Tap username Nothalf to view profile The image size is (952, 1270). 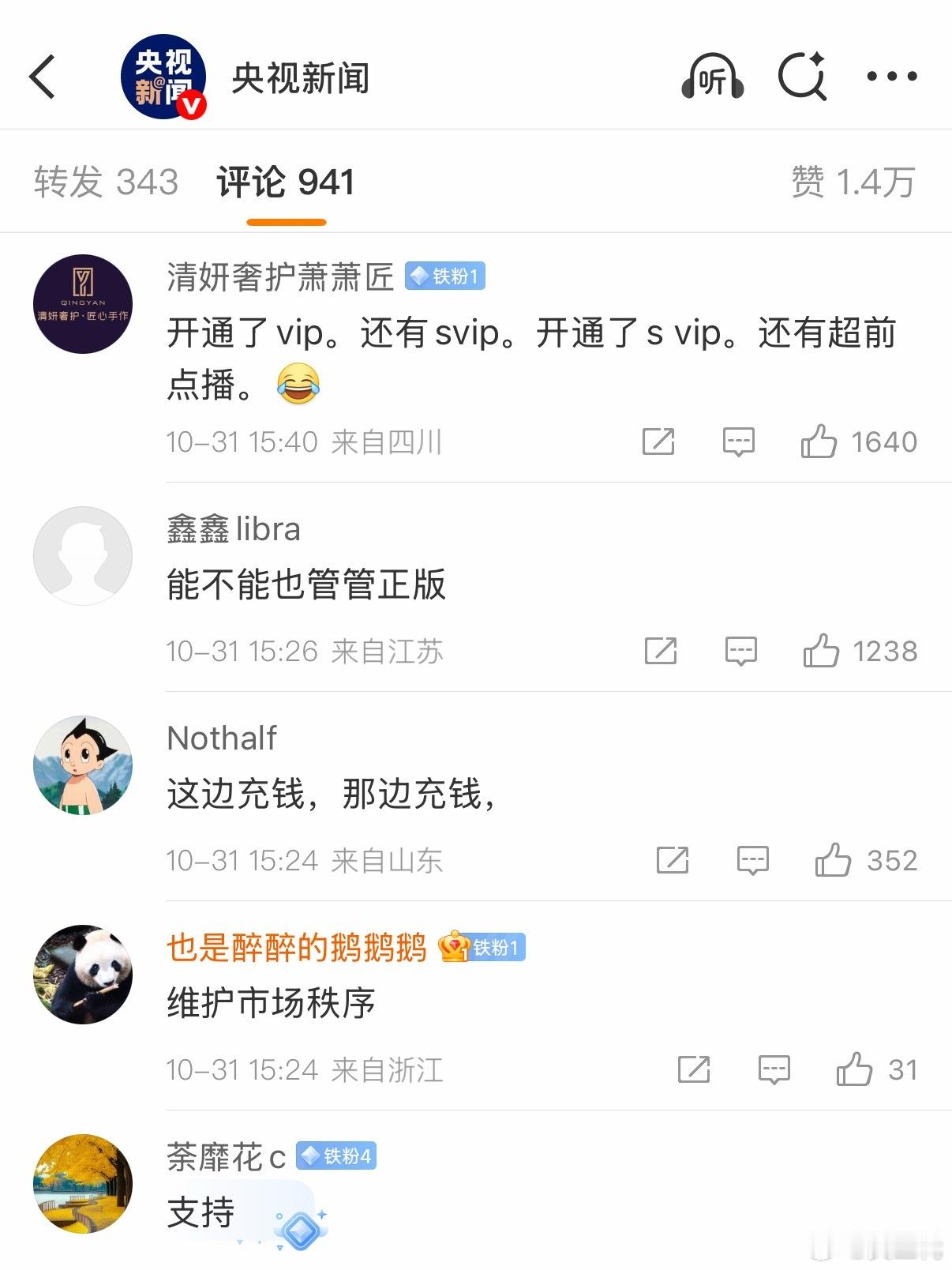[x=220, y=738]
